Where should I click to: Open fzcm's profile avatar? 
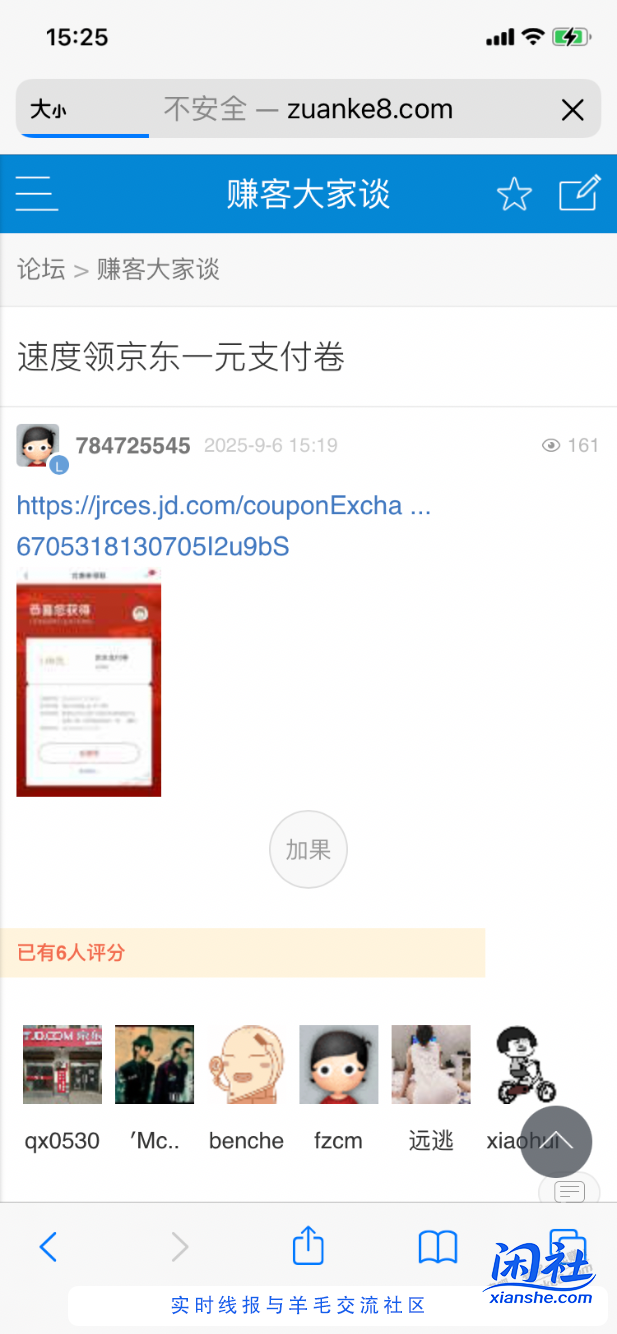coord(338,1064)
